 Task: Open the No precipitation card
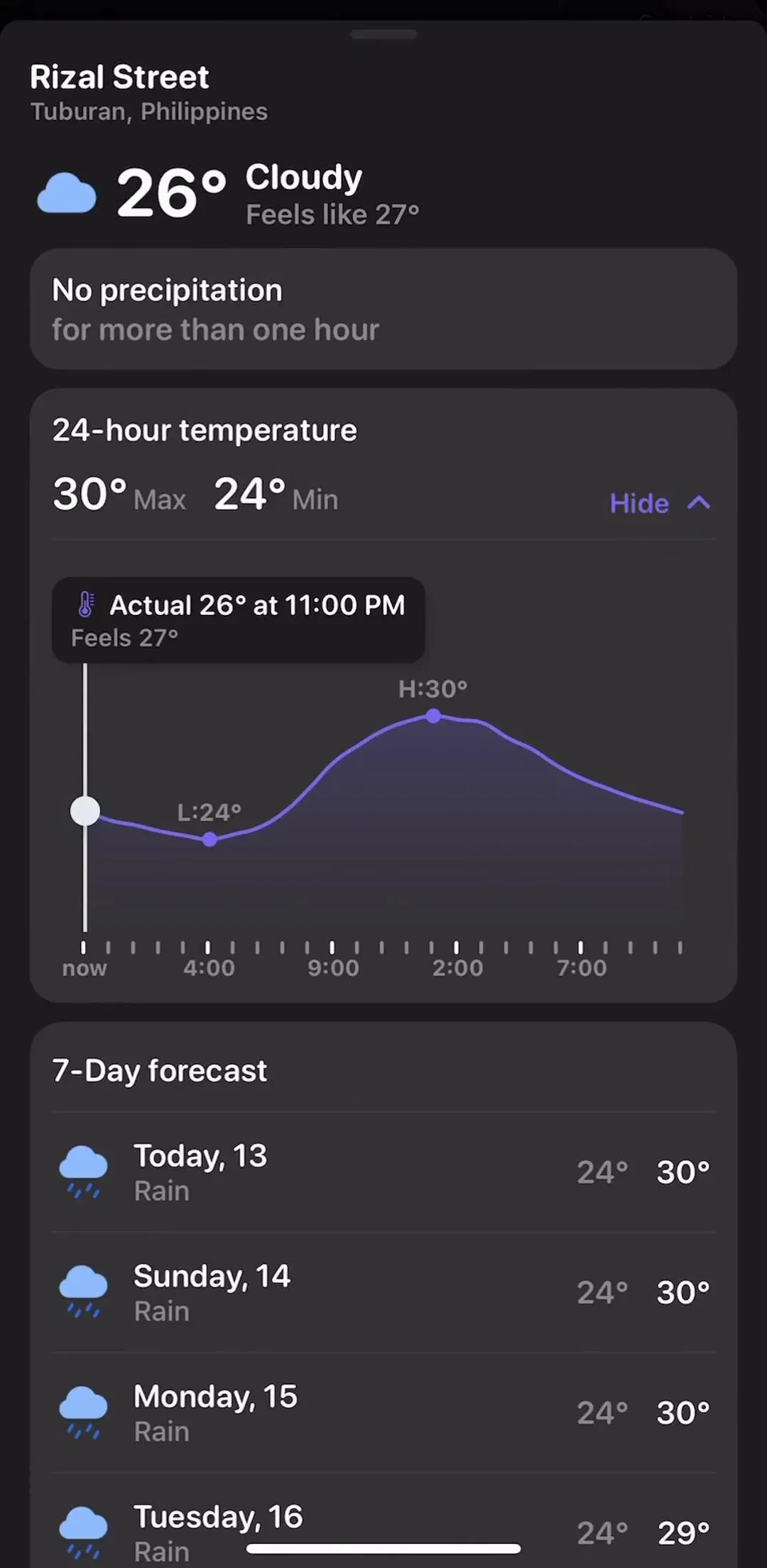pos(383,309)
